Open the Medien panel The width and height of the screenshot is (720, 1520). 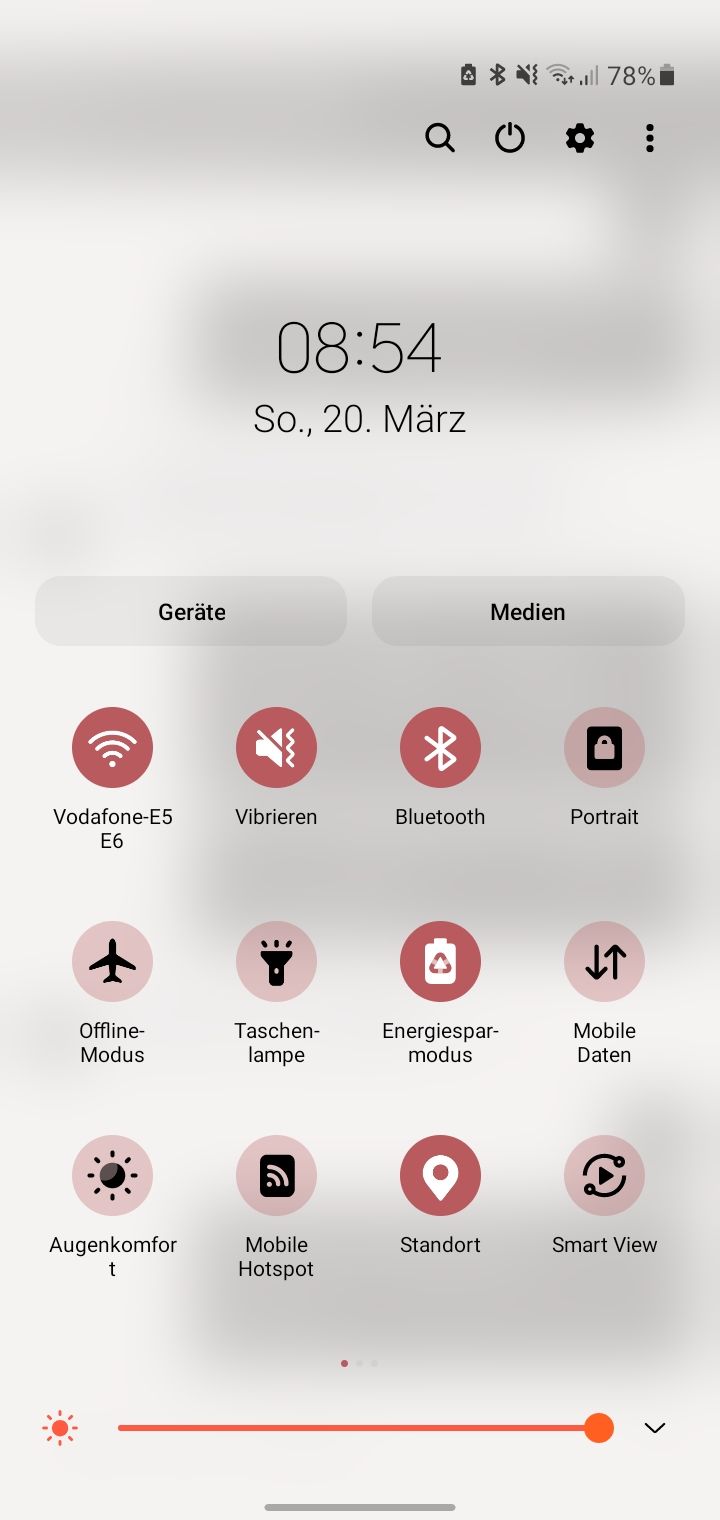pos(528,611)
